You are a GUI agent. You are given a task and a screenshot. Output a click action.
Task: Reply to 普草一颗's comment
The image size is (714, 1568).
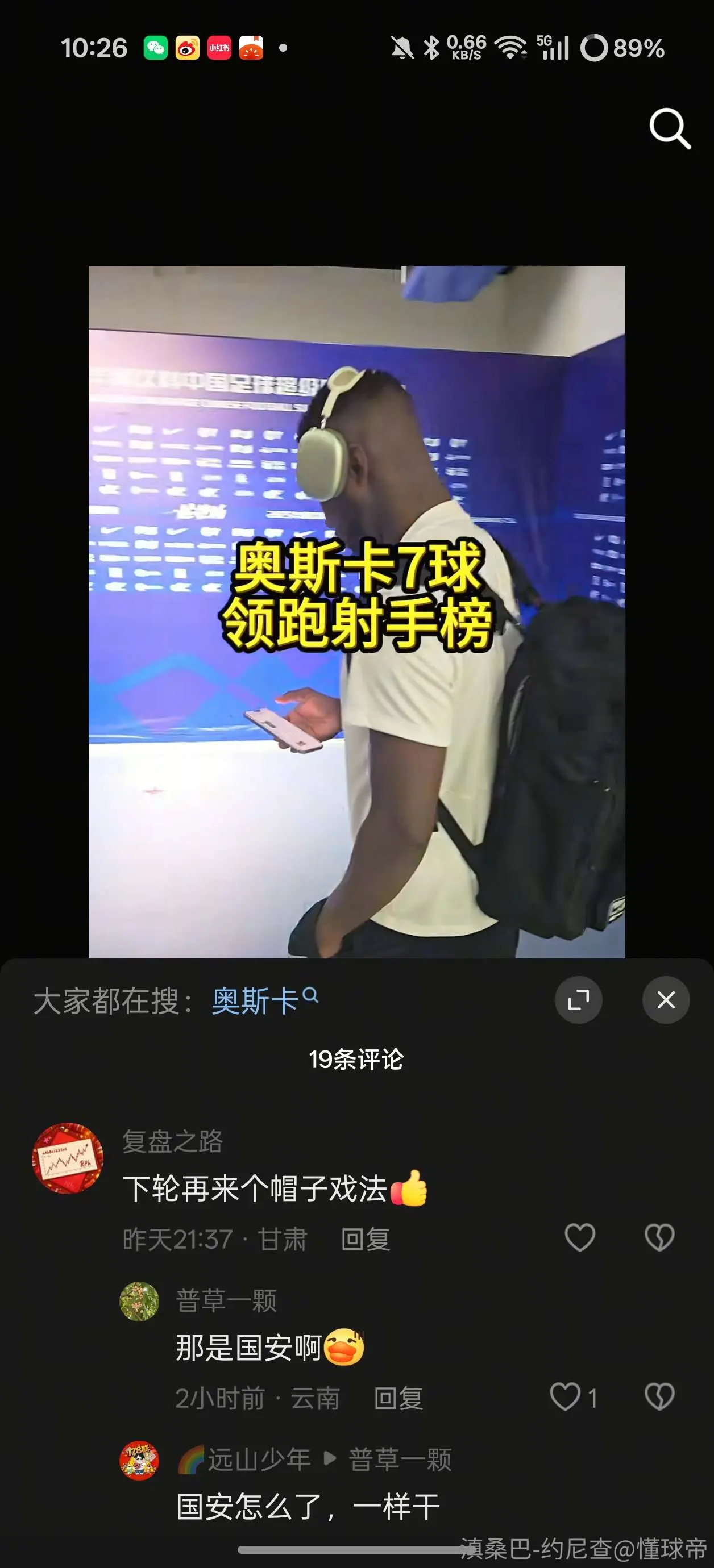tap(398, 1398)
